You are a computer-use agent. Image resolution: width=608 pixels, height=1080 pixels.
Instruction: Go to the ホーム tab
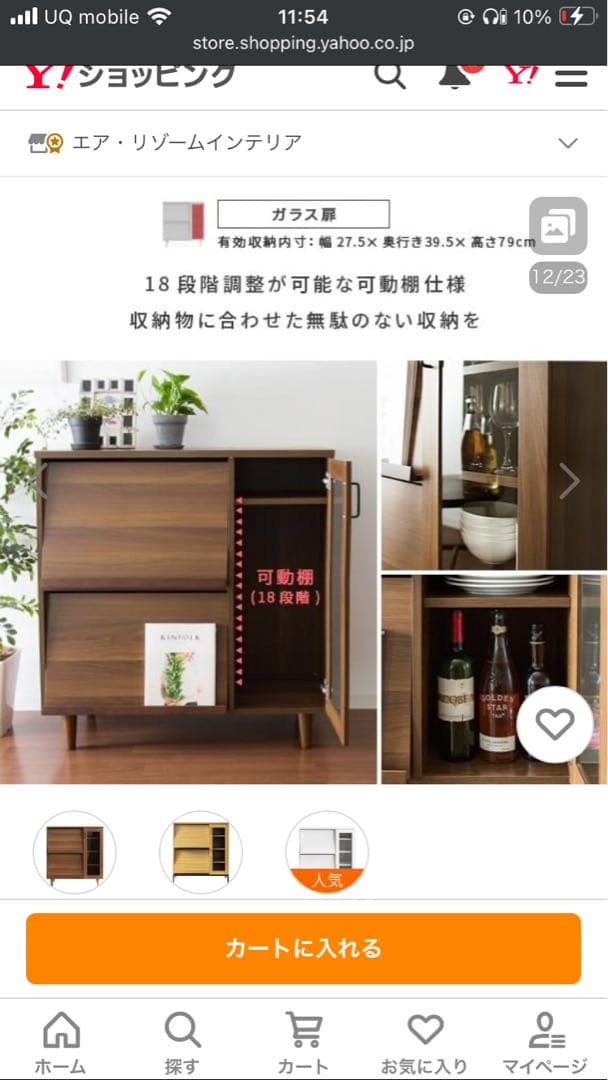61,1042
